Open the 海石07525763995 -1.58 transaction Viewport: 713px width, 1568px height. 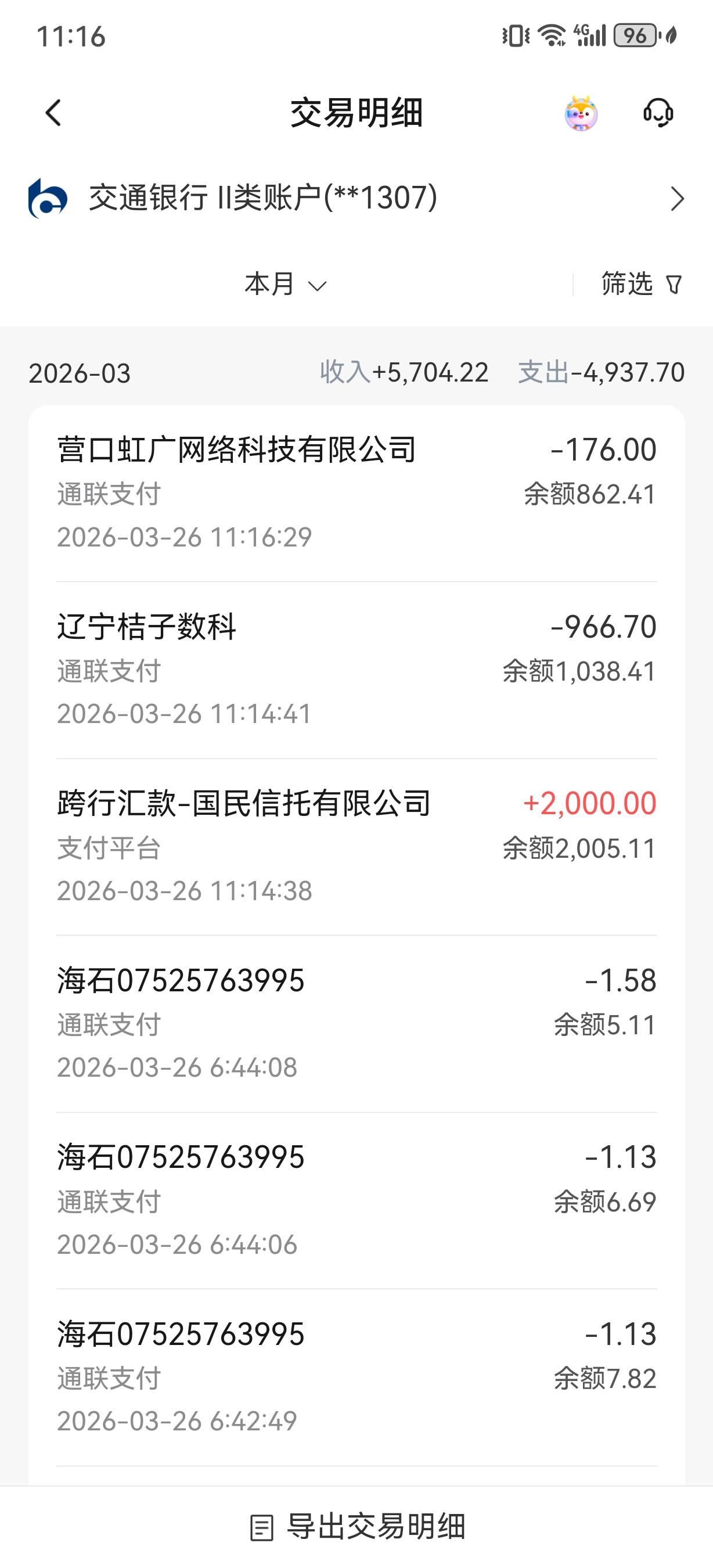click(356, 1023)
